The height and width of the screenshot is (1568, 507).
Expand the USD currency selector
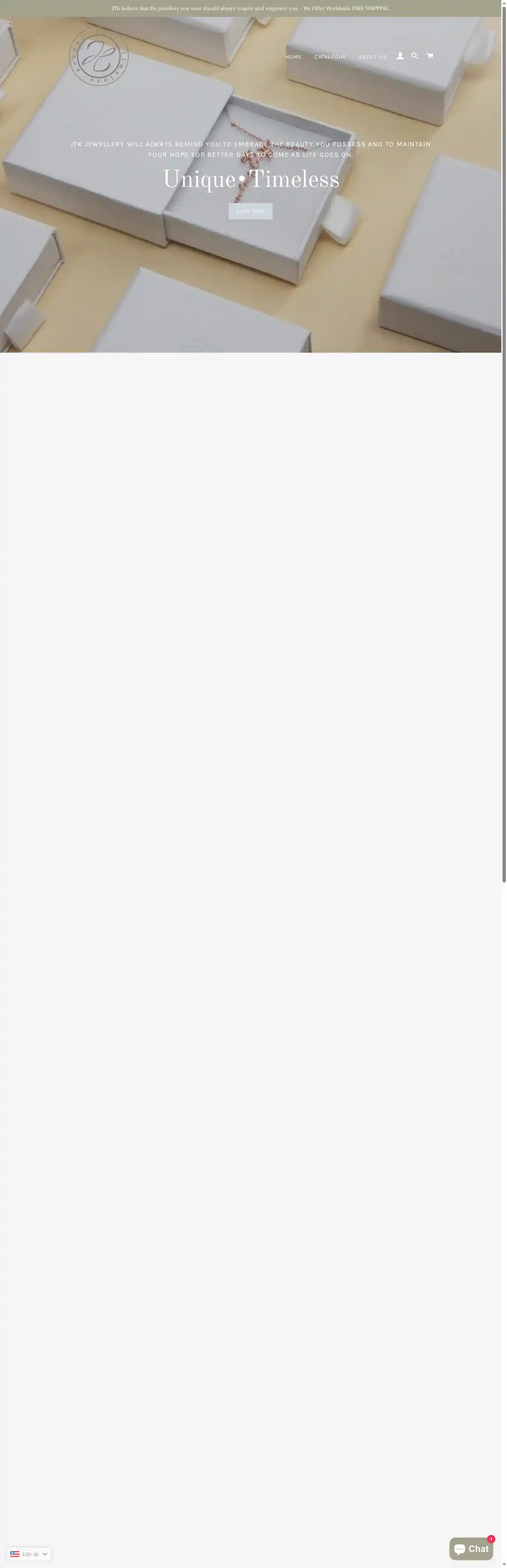tap(29, 1553)
